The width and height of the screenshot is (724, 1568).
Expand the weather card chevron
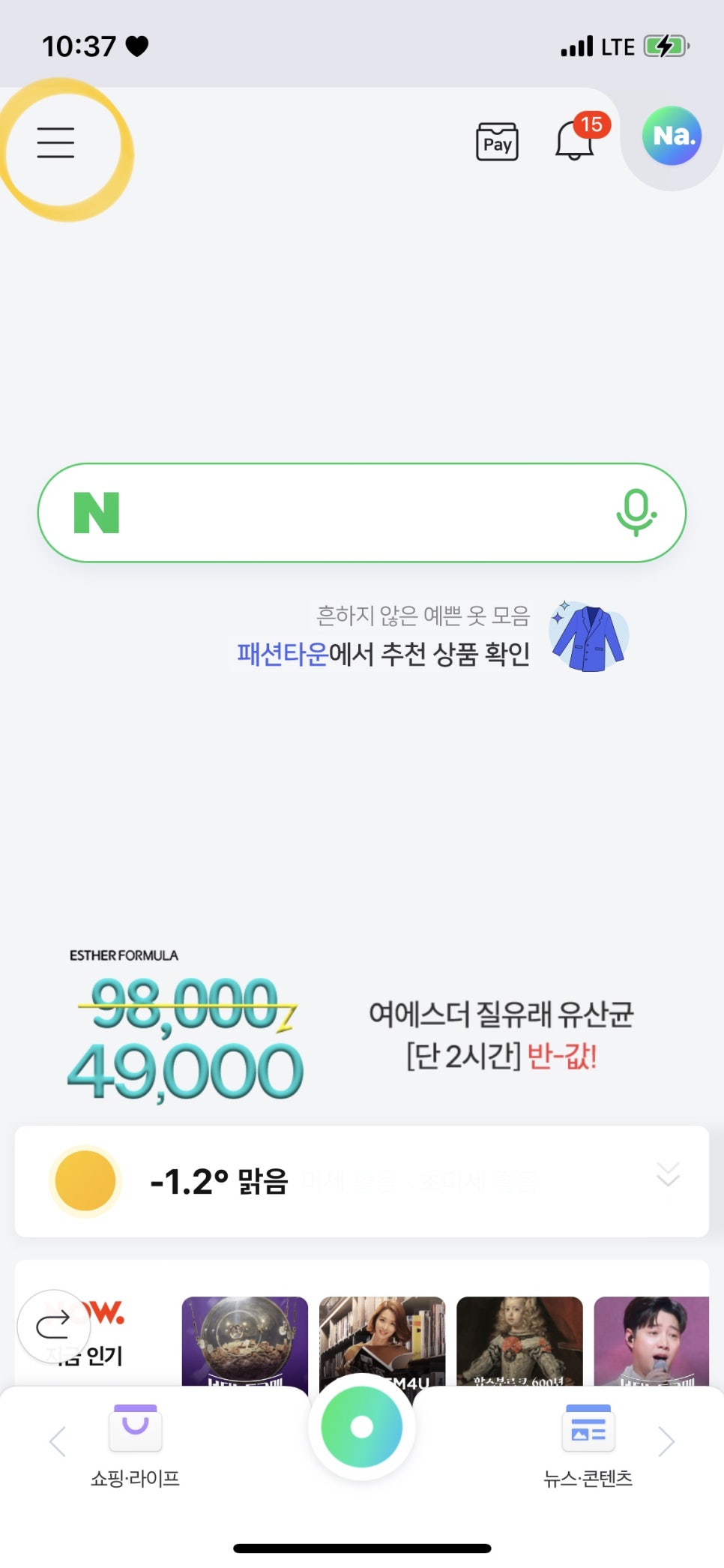(668, 1174)
